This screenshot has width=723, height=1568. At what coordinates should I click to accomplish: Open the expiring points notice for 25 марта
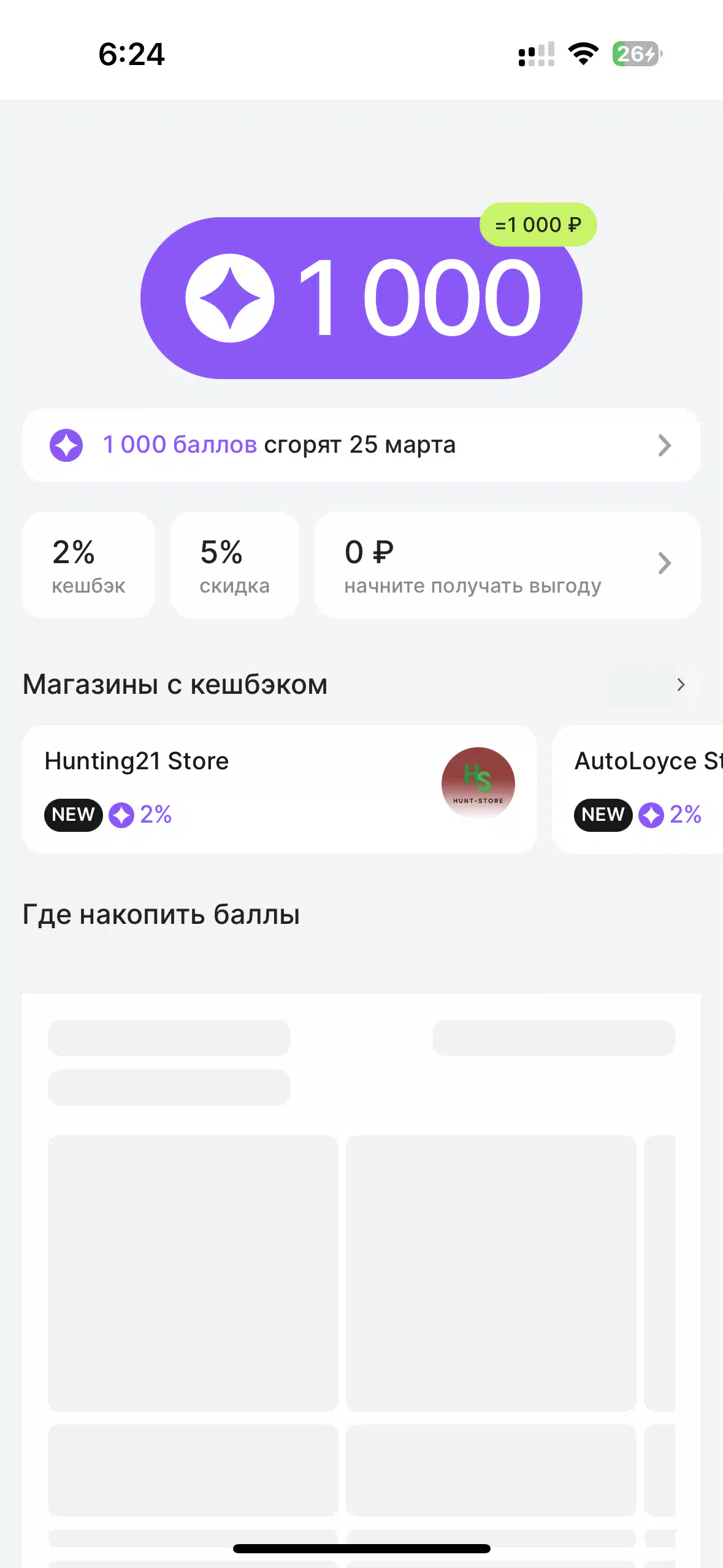point(361,445)
